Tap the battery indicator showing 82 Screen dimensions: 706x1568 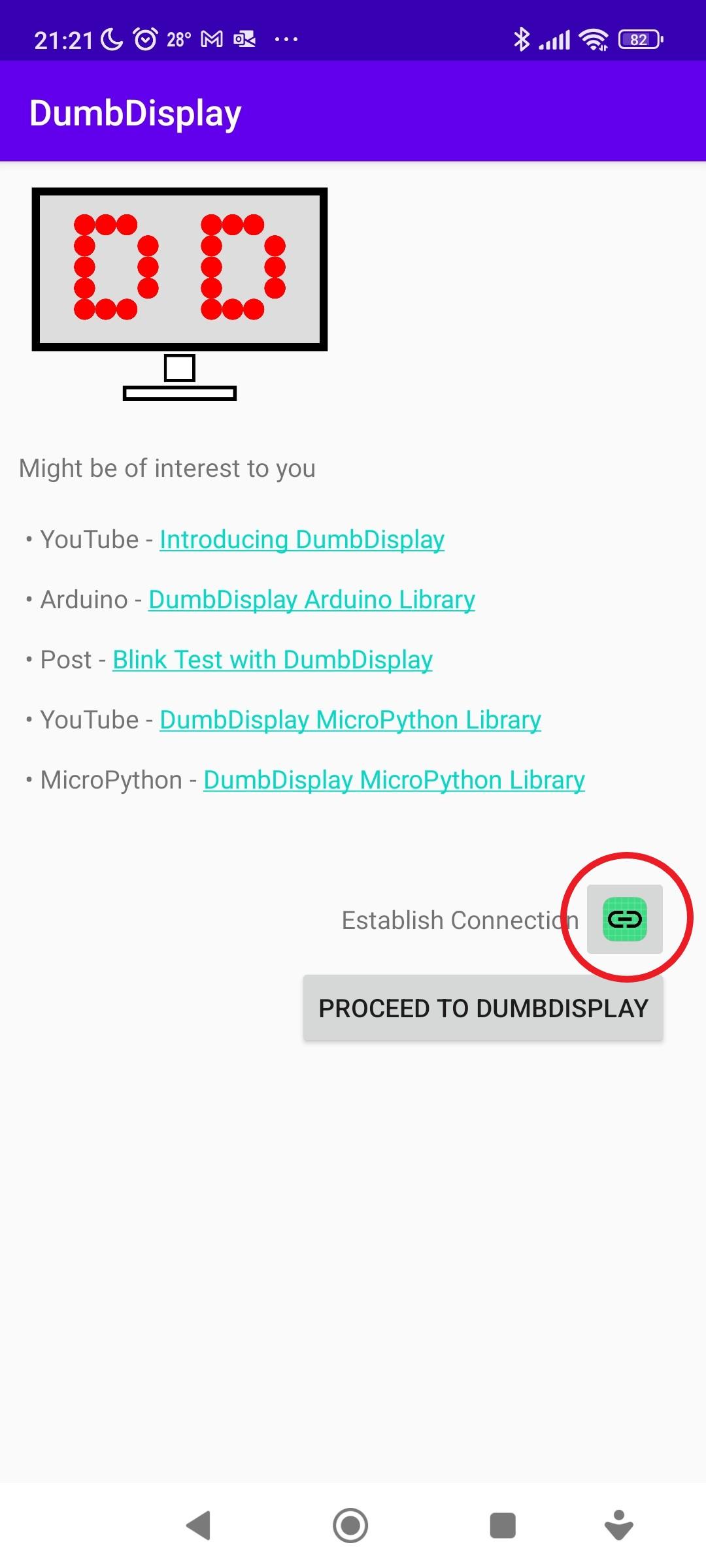tap(639, 39)
